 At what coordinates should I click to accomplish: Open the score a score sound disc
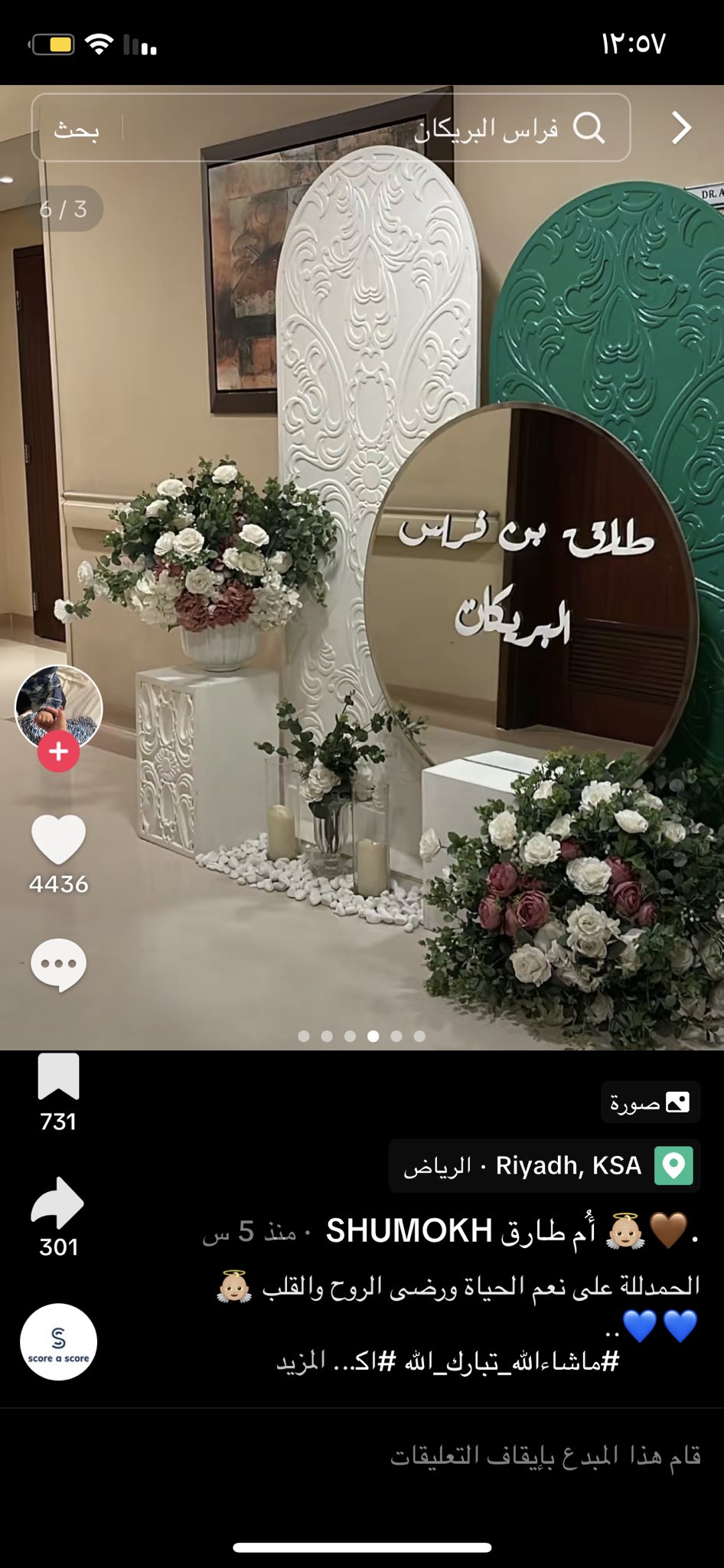coord(58,1342)
